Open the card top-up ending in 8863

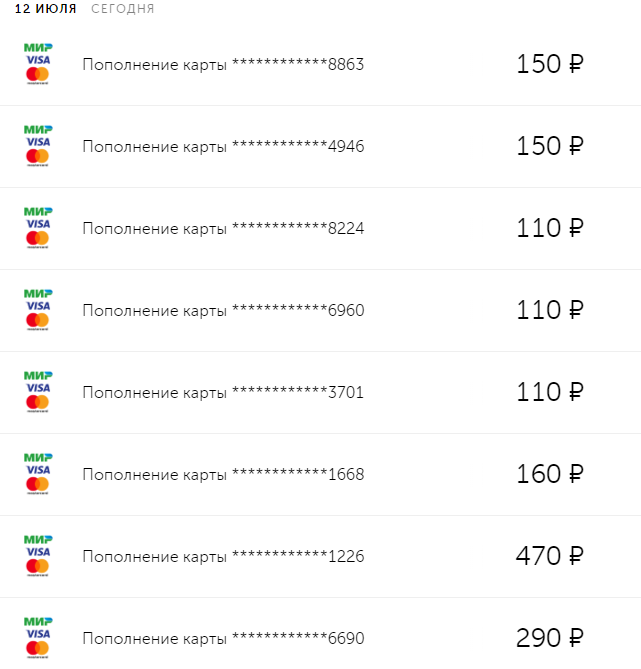point(223,65)
